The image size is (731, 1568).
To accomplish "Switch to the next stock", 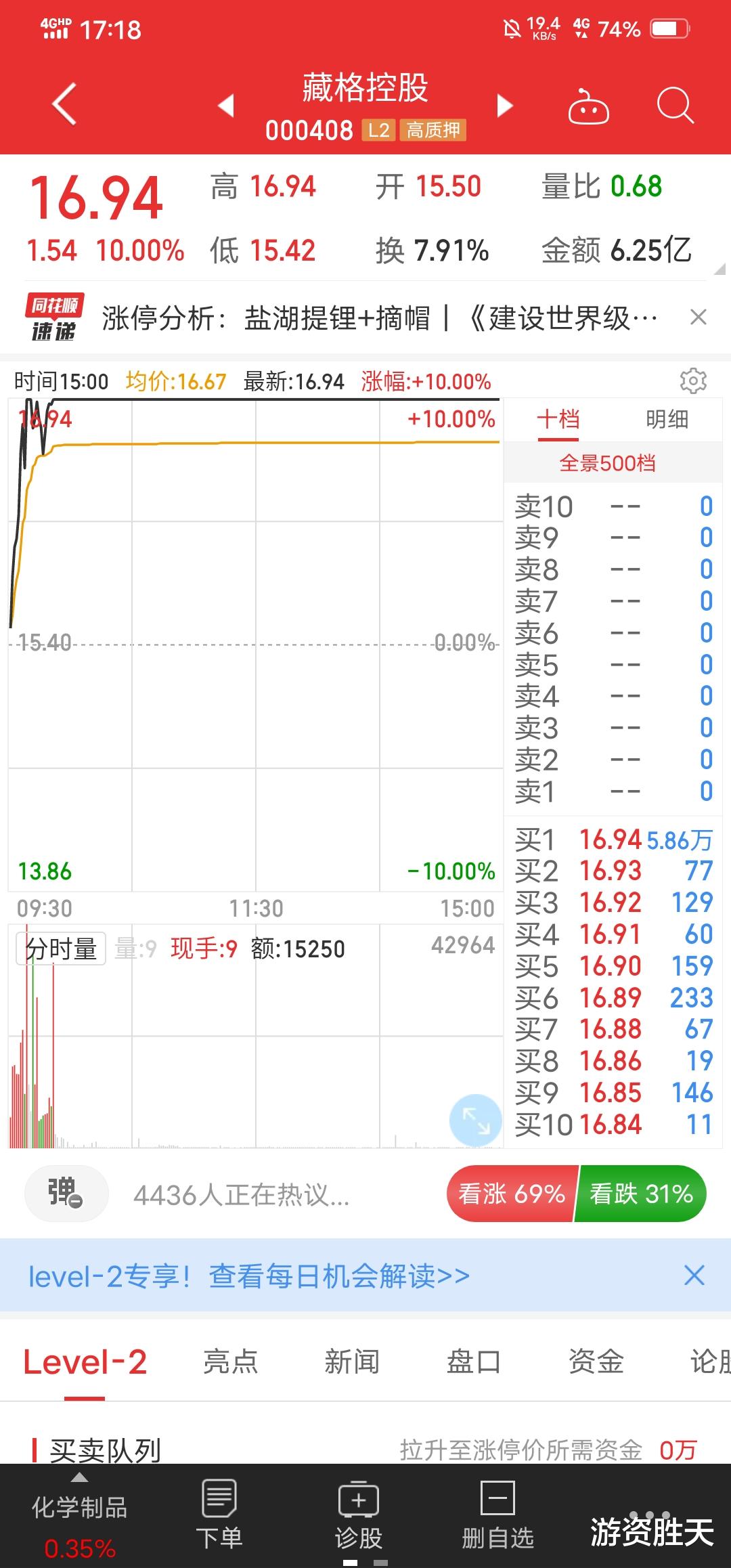I will pos(505,106).
